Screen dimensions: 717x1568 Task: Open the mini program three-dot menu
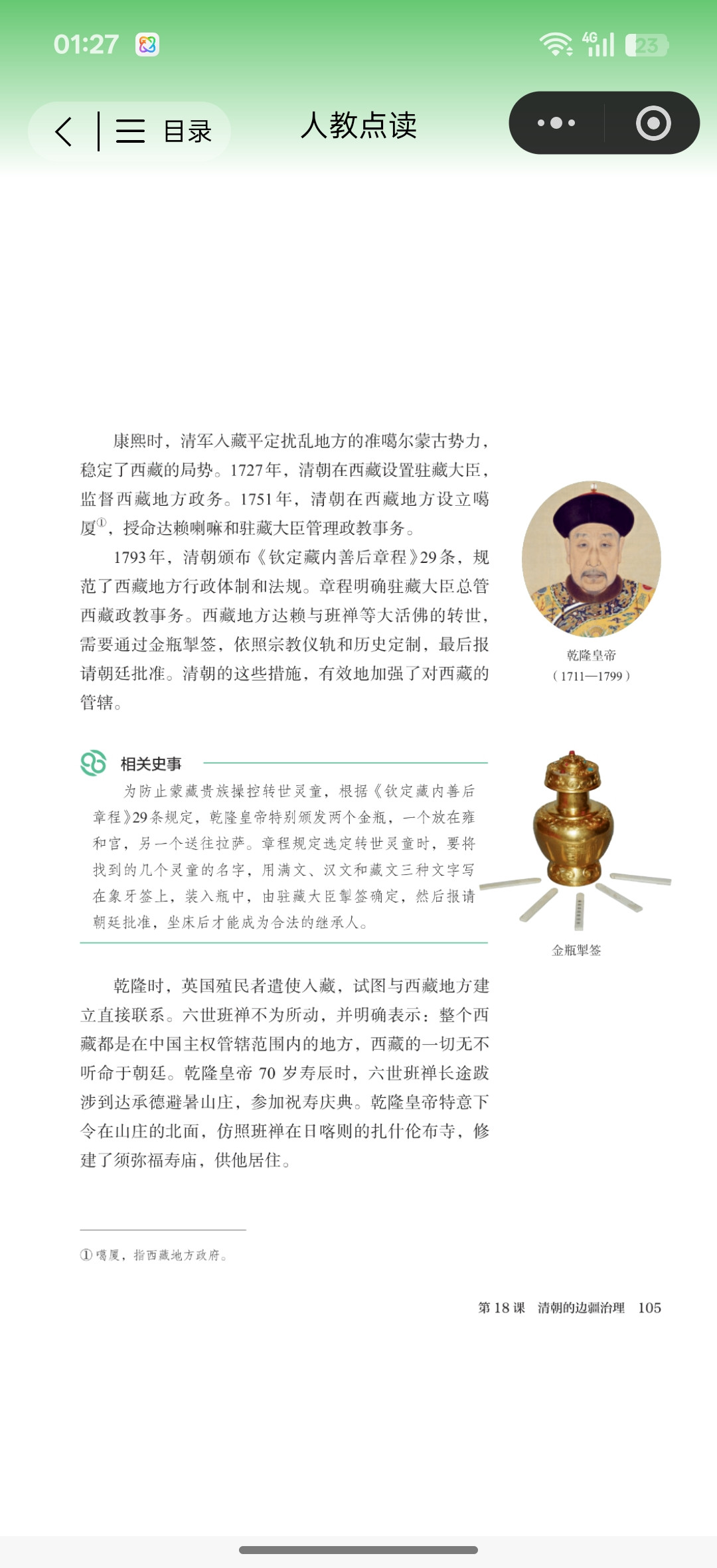coord(556,123)
